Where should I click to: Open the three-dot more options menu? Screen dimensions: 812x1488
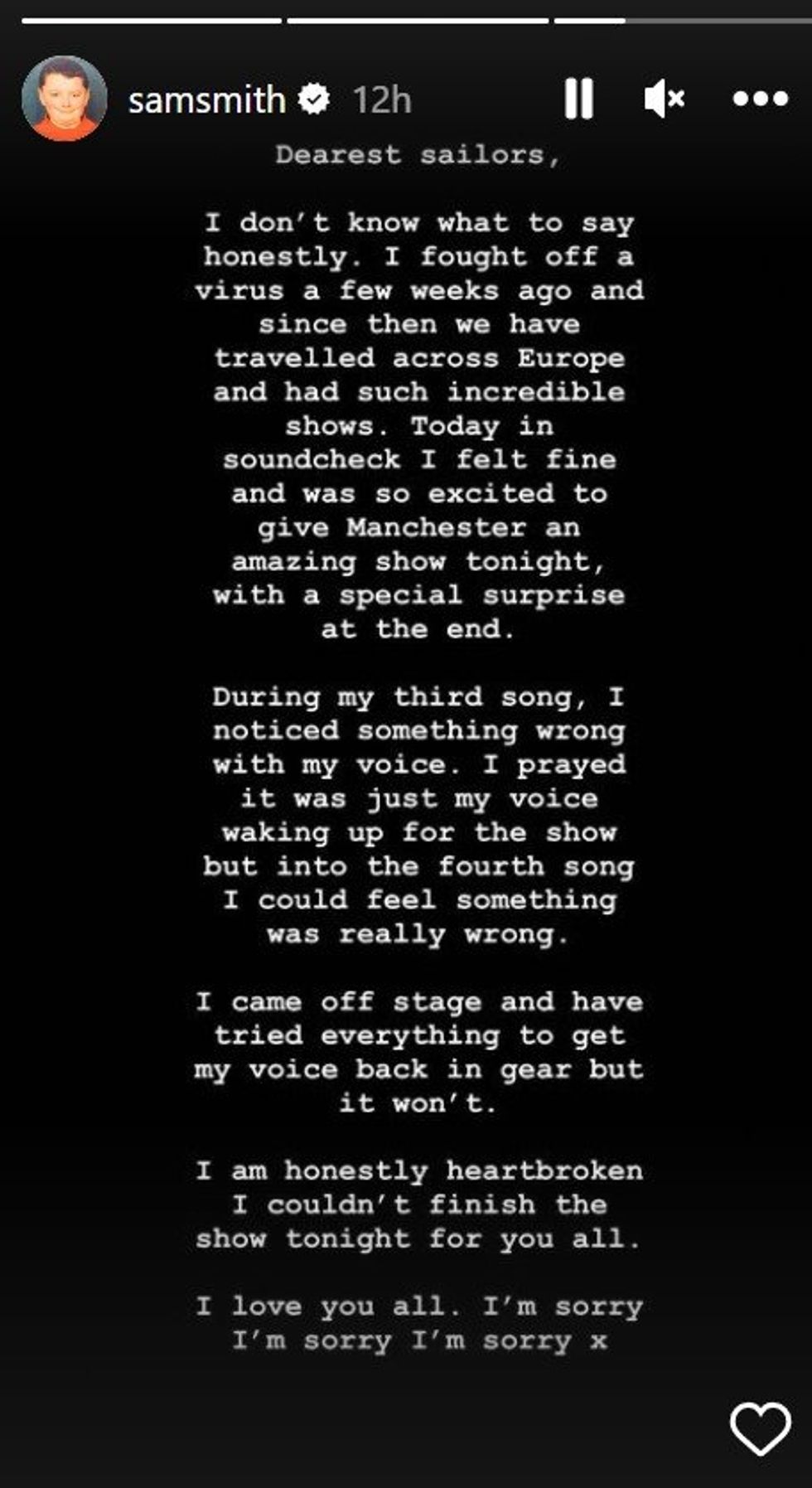pyautogui.click(x=760, y=99)
